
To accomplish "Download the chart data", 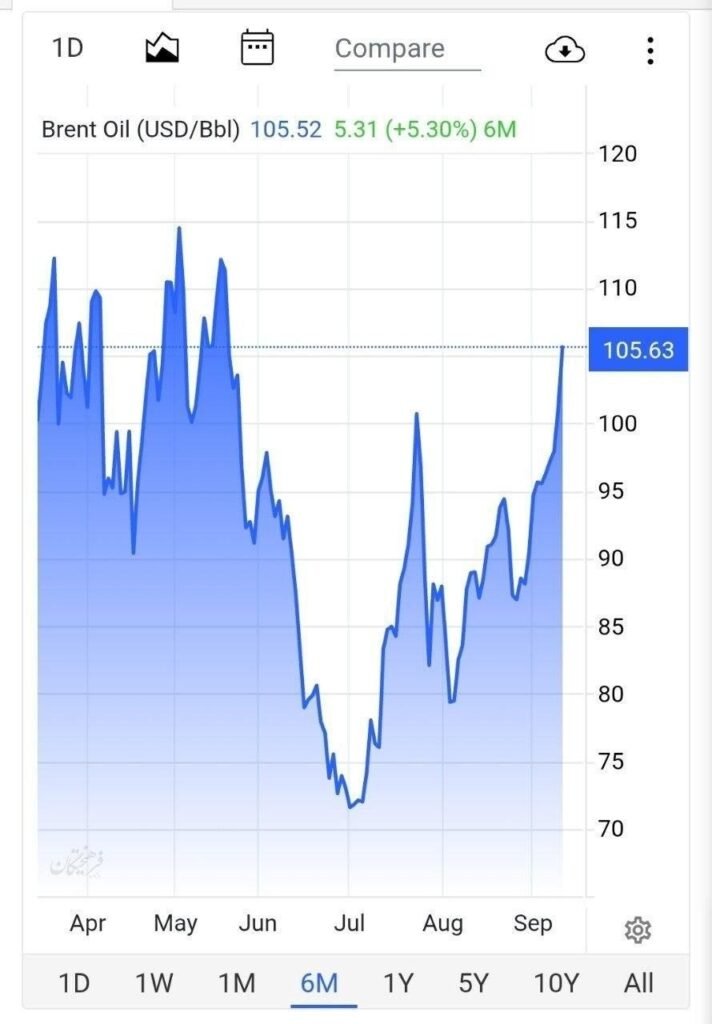I will tap(565, 50).
